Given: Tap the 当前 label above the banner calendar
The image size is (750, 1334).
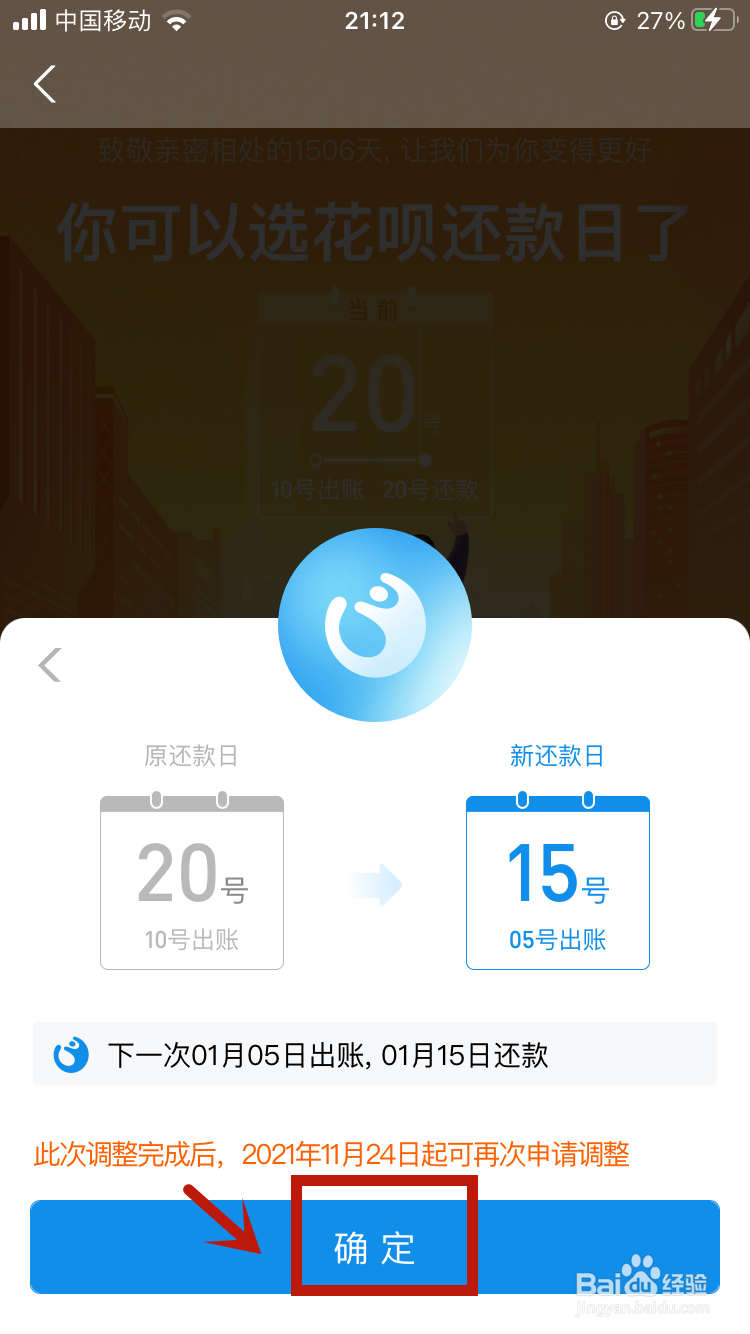Looking at the screenshot, I should (x=375, y=309).
